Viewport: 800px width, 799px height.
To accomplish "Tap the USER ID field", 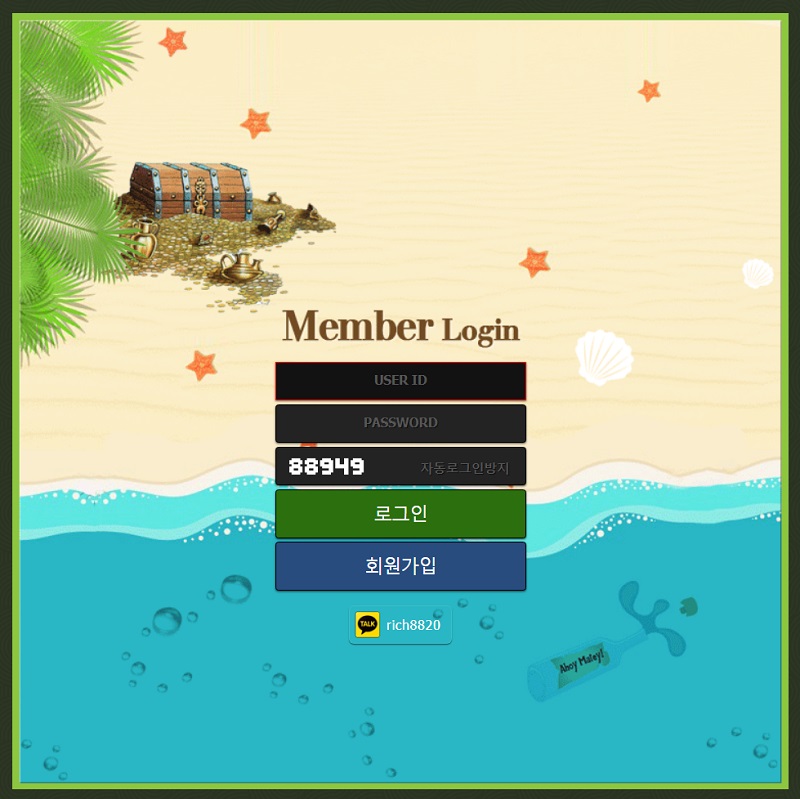I will coord(400,381).
